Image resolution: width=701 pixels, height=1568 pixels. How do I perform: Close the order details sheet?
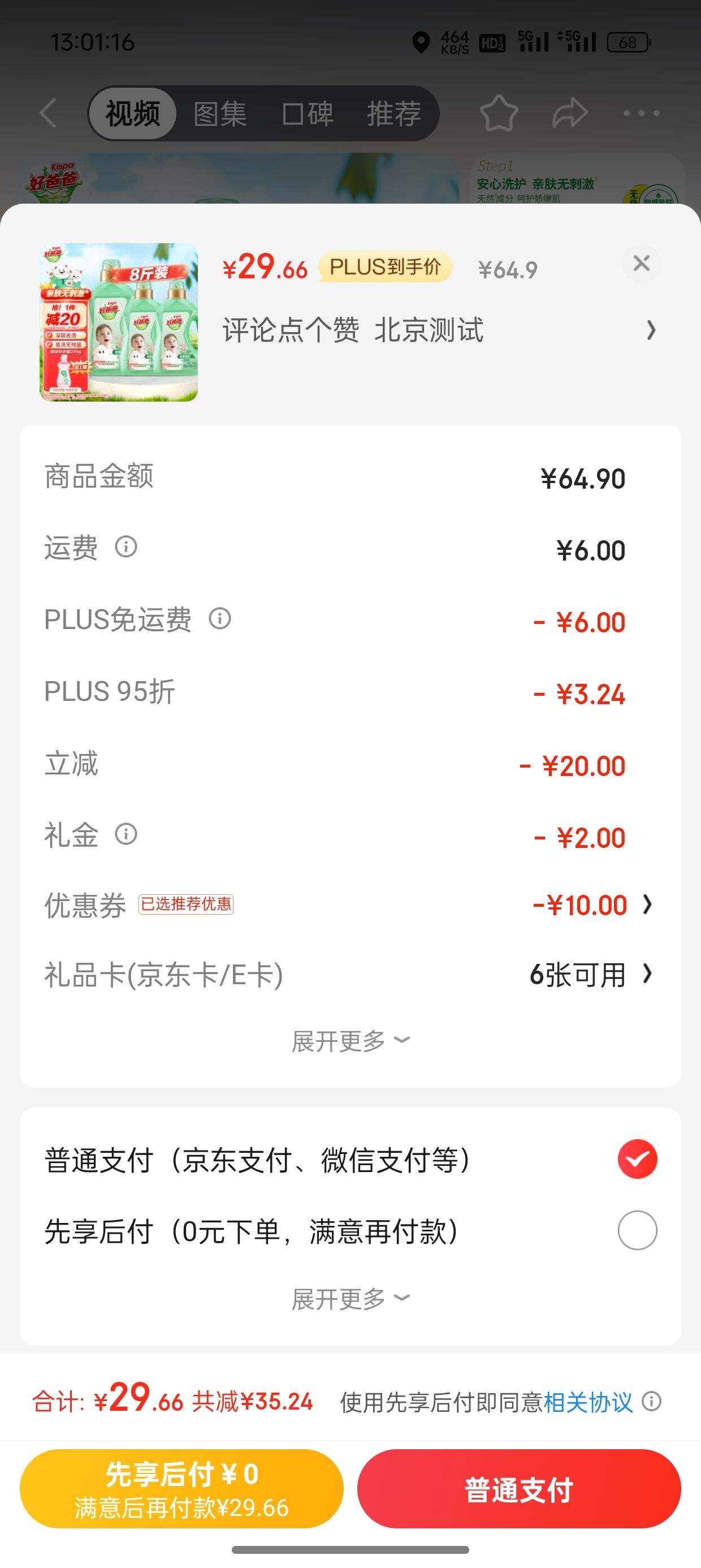(642, 264)
